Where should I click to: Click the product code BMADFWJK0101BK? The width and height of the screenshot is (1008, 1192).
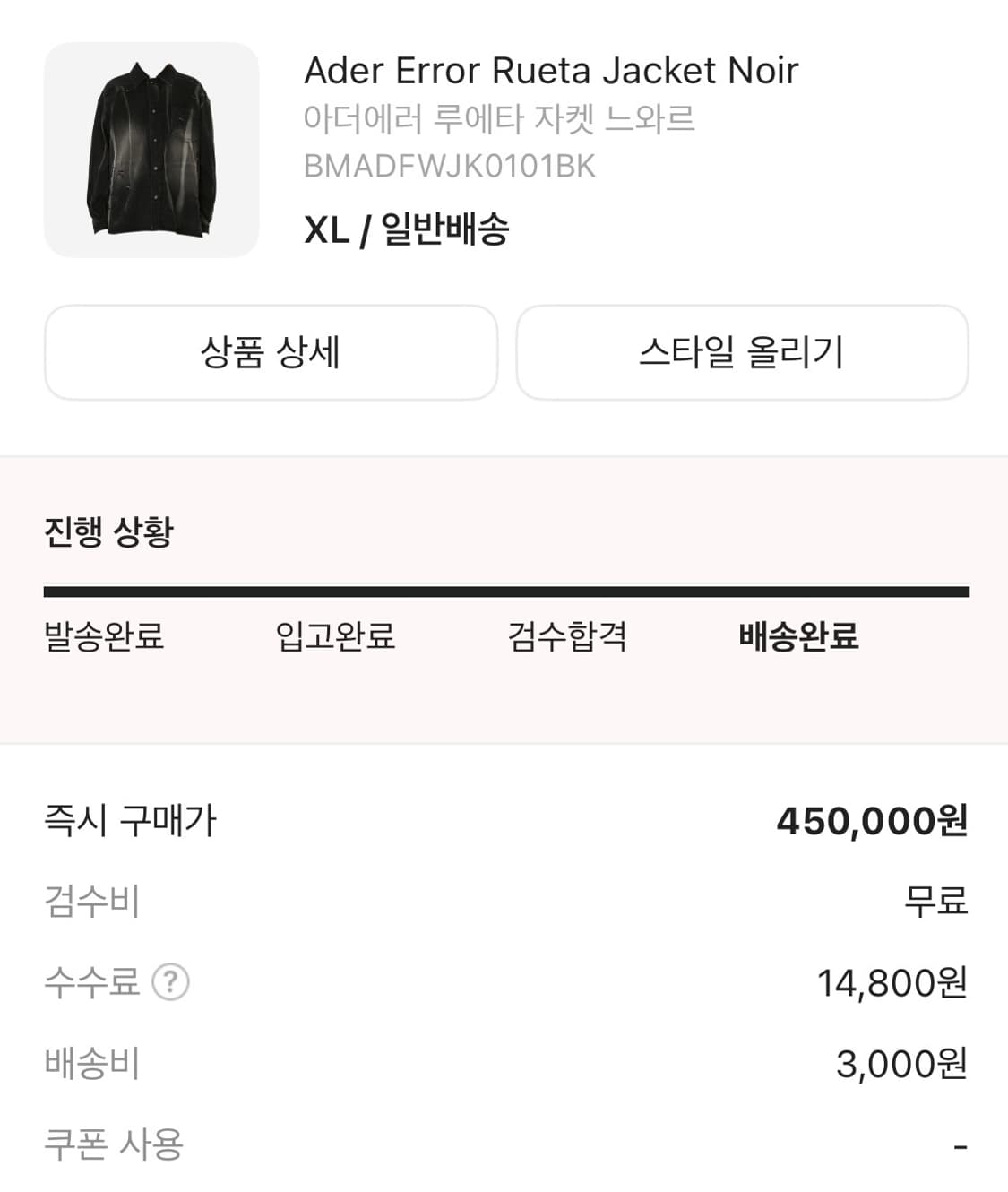click(452, 164)
